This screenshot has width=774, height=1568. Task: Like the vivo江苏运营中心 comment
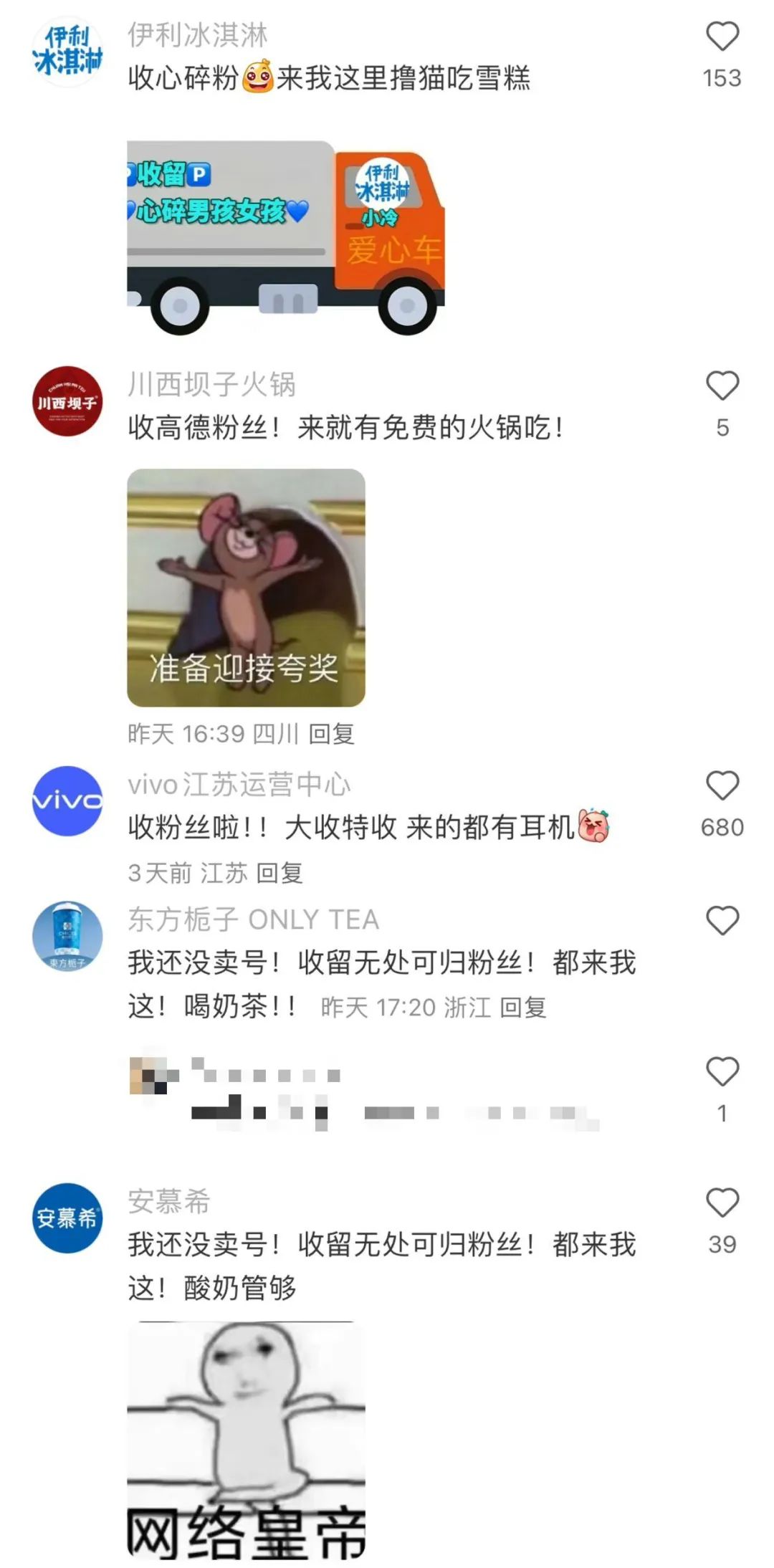[722, 786]
